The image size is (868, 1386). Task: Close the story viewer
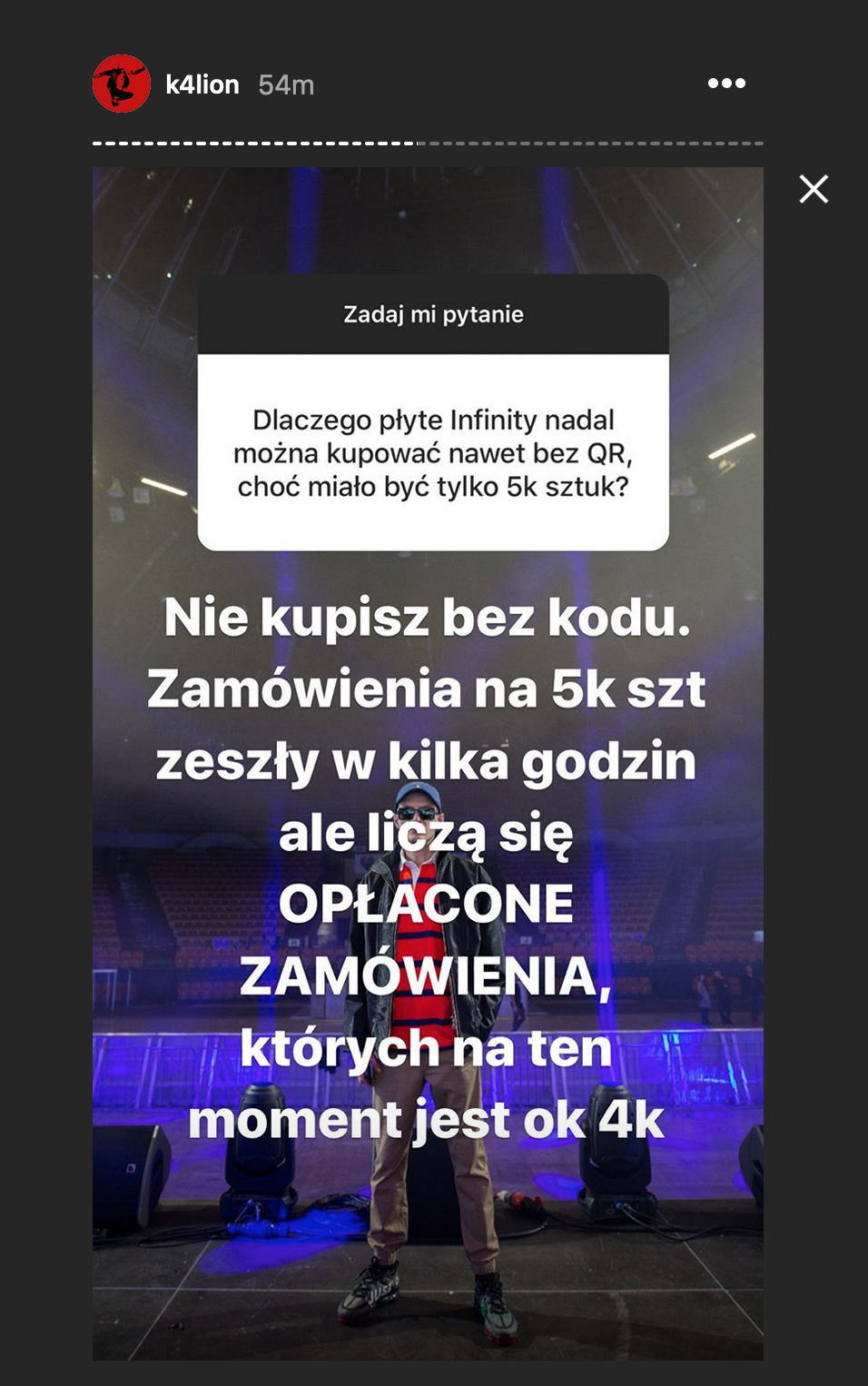[814, 189]
